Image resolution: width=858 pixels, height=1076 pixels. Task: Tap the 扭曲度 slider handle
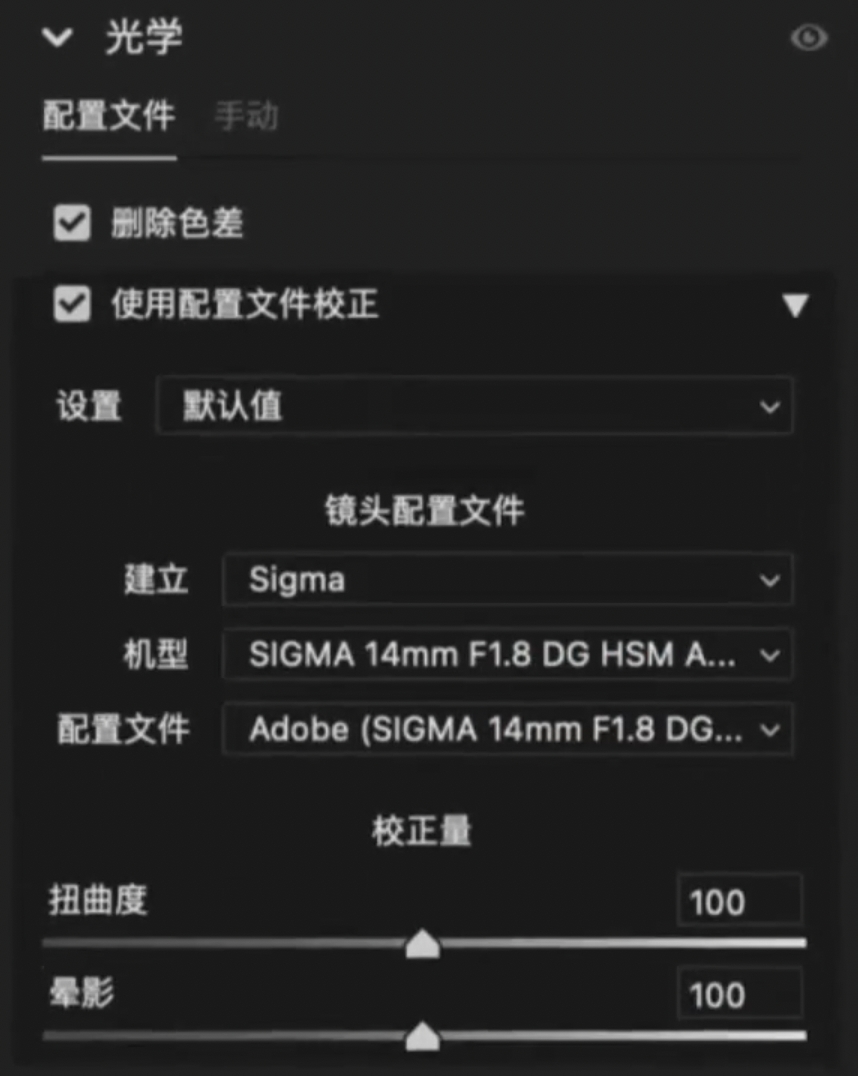[x=423, y=943]
